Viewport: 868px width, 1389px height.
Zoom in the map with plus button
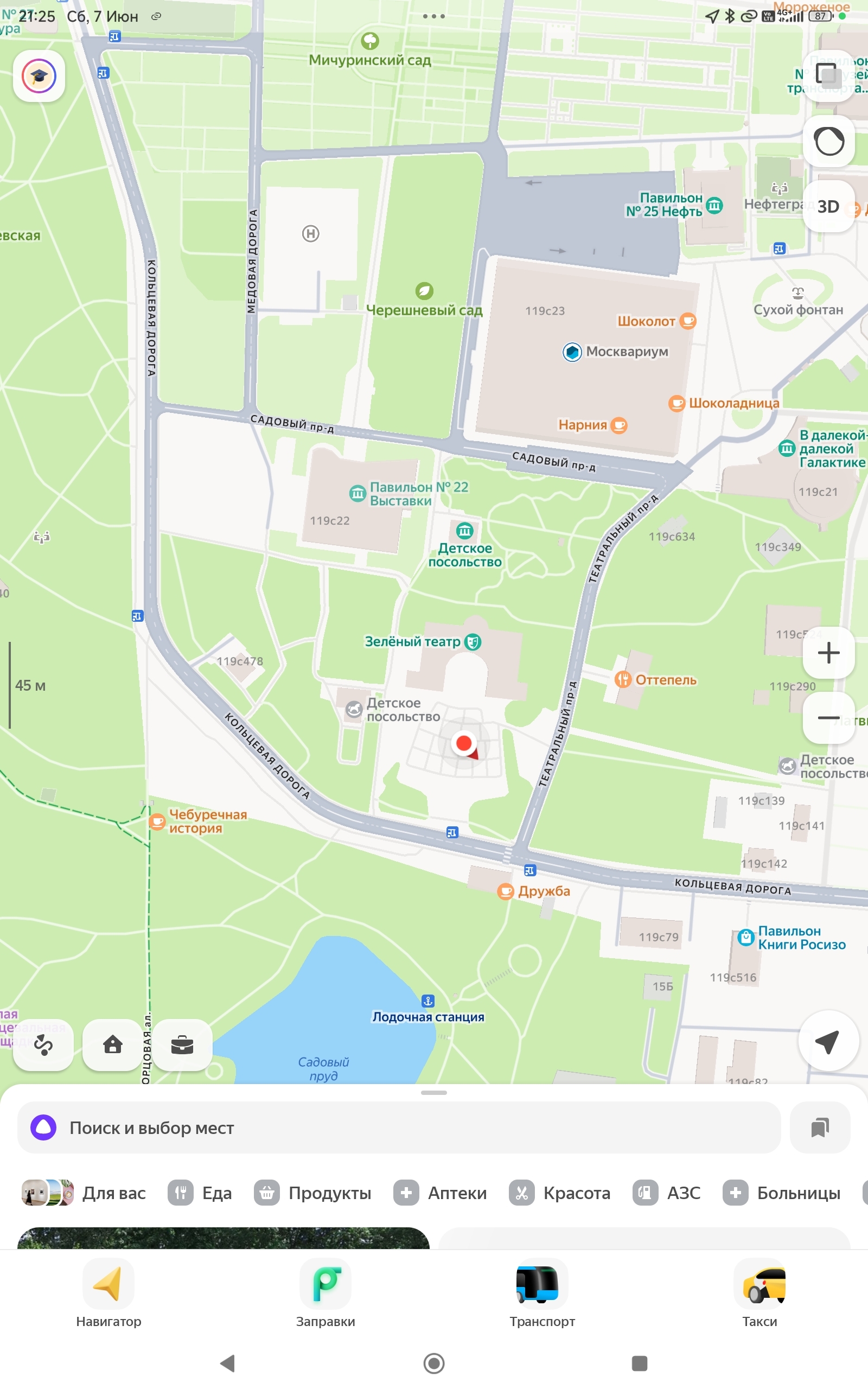[828, 653]
